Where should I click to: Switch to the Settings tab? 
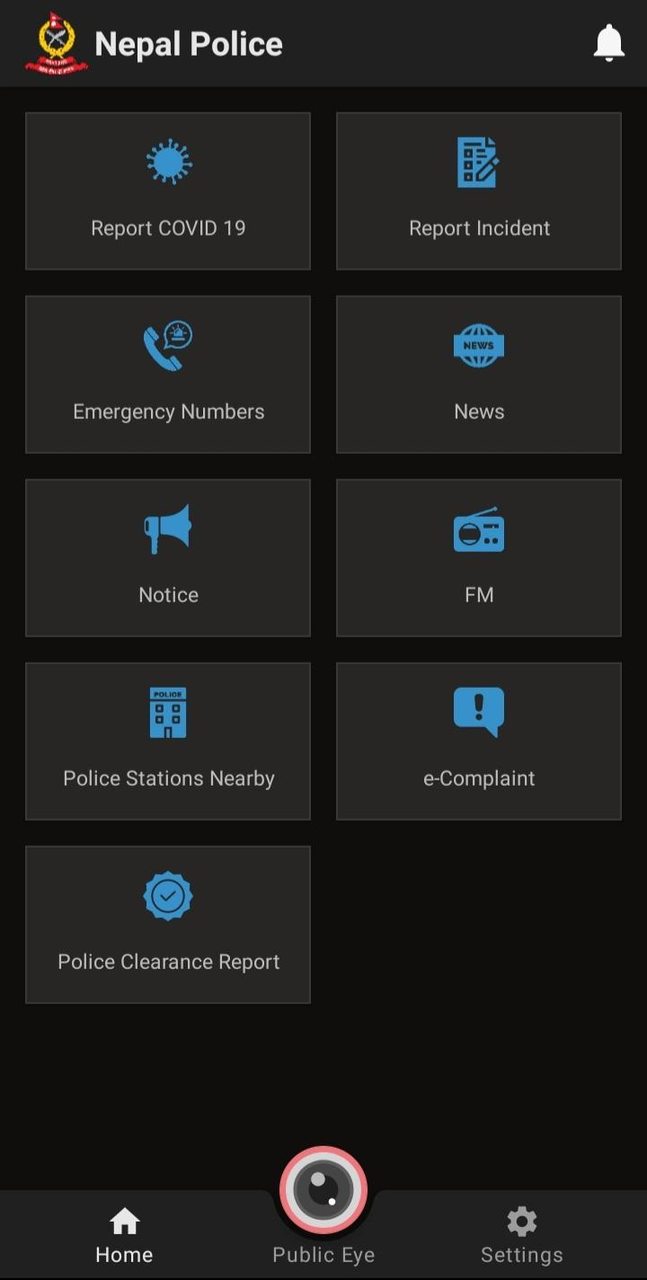(522, 1236)
